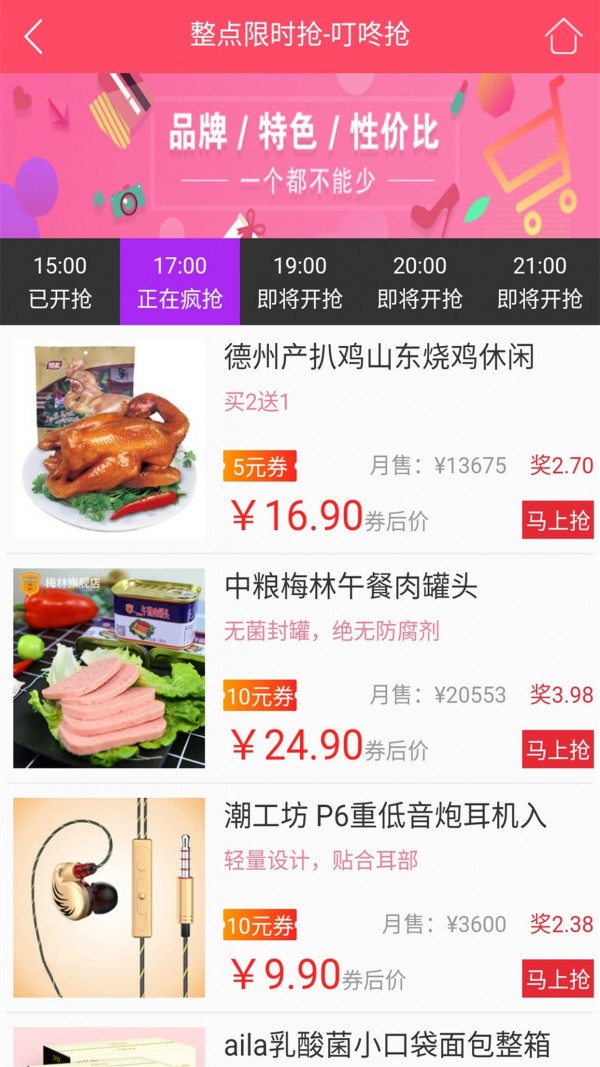Switch to the 15:00 已开抢 time slot
Image resolution: width=600 pixels, height=1067 pixels.
coord(60,281)
